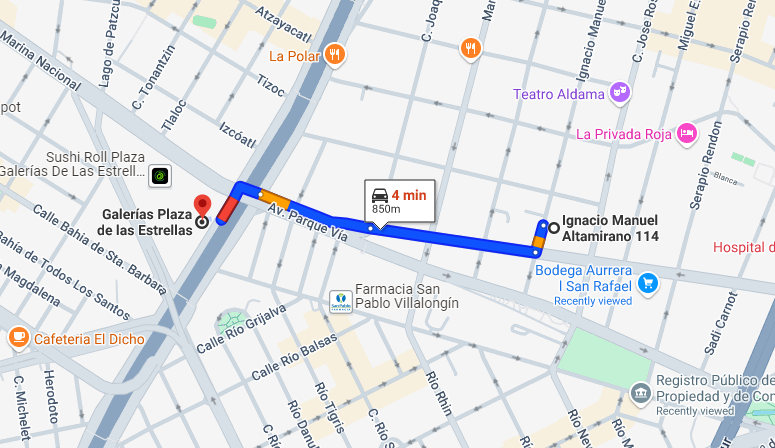
Task: Open La Privada Roja hotel marker
Action: coord(687,134)
